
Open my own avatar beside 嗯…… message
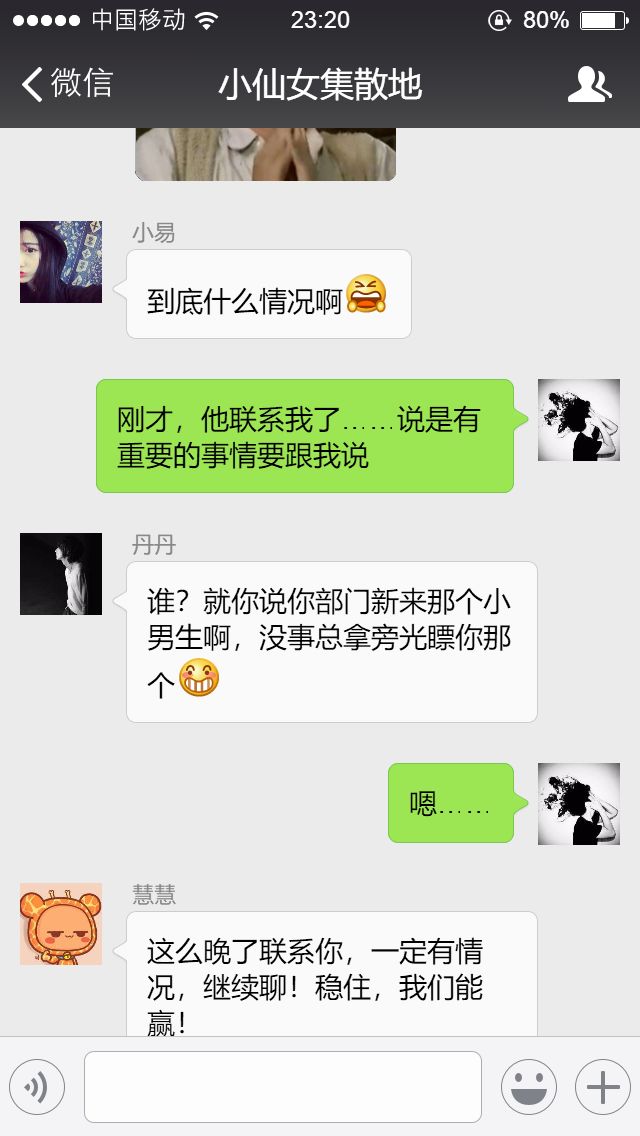(x=578, y=804)
